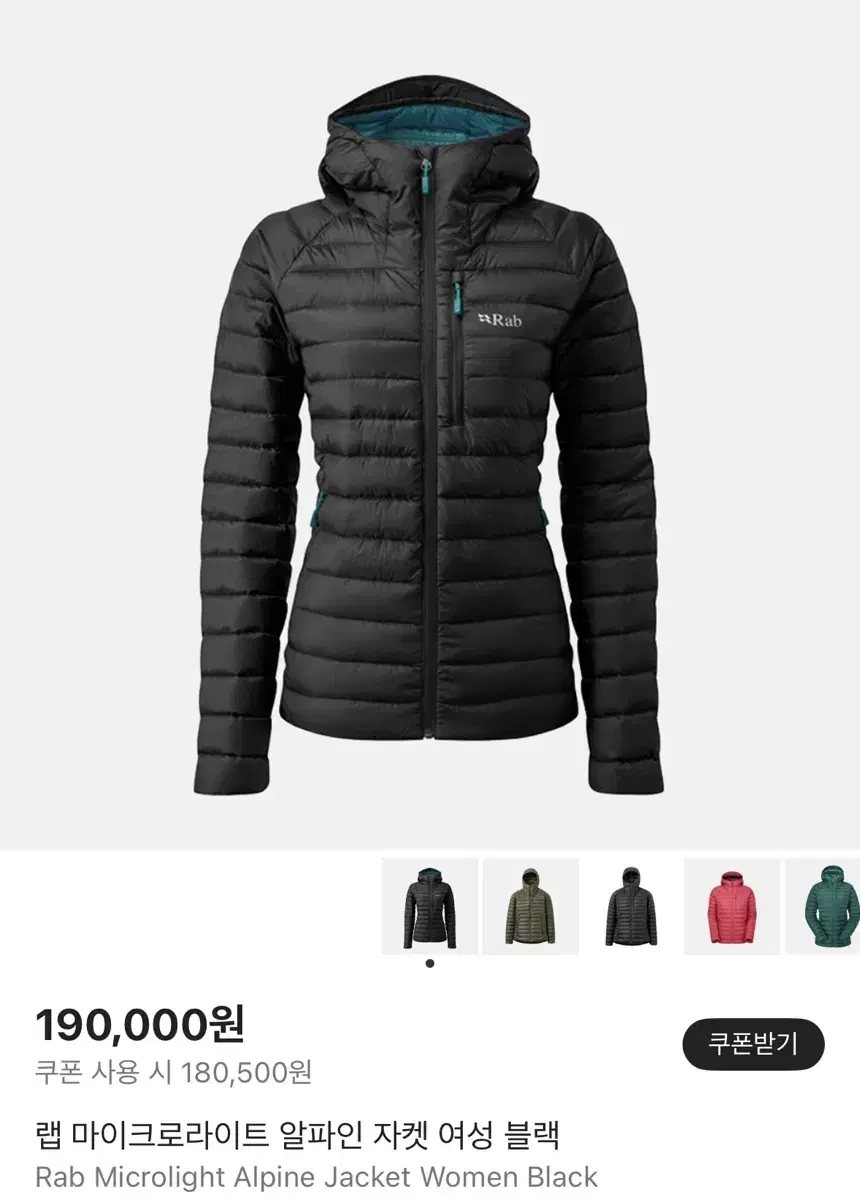Click the 190,000원 price label
This screenshot has width=860, height=1200.
(135, 1025)
